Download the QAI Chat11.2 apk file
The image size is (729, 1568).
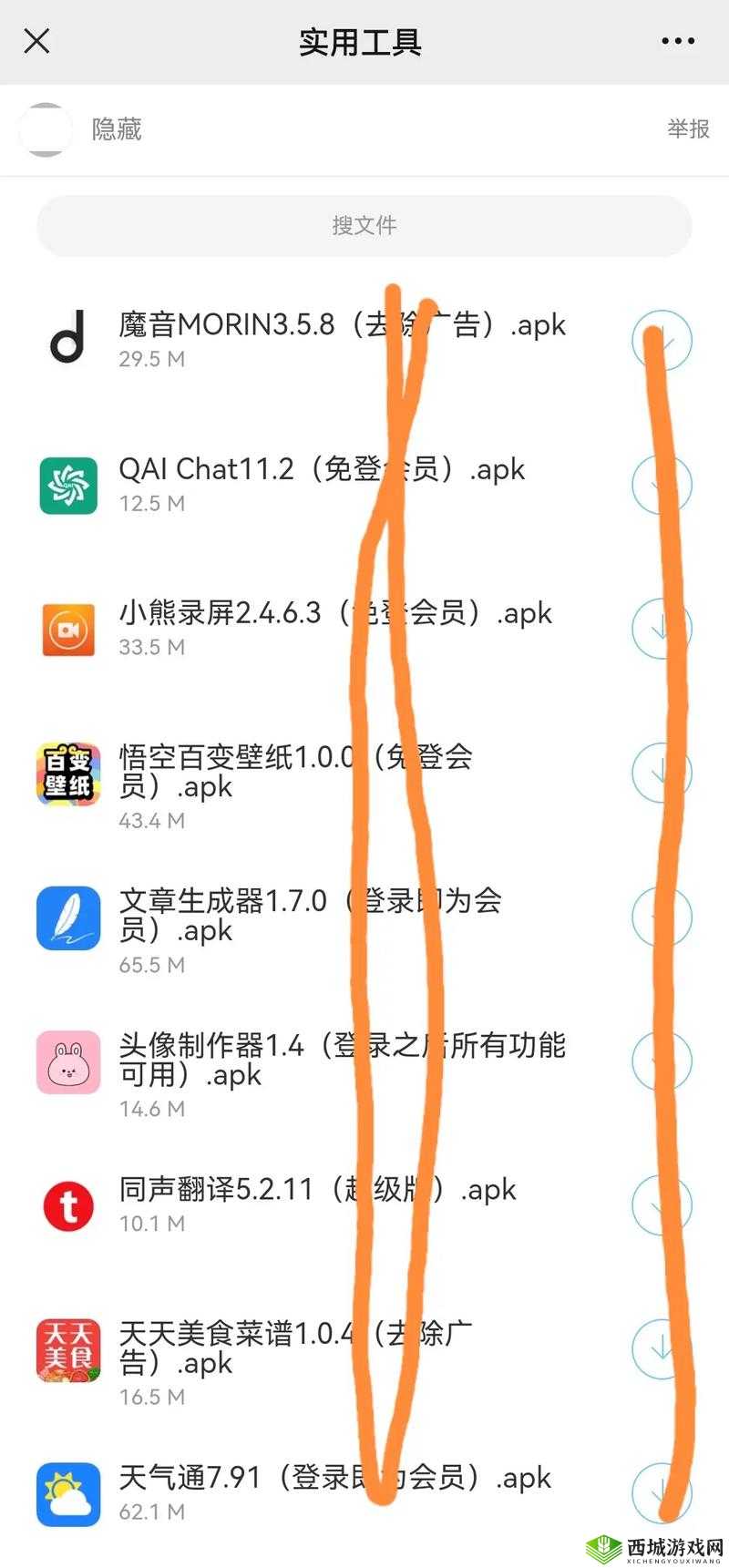[x=662, y=485]
